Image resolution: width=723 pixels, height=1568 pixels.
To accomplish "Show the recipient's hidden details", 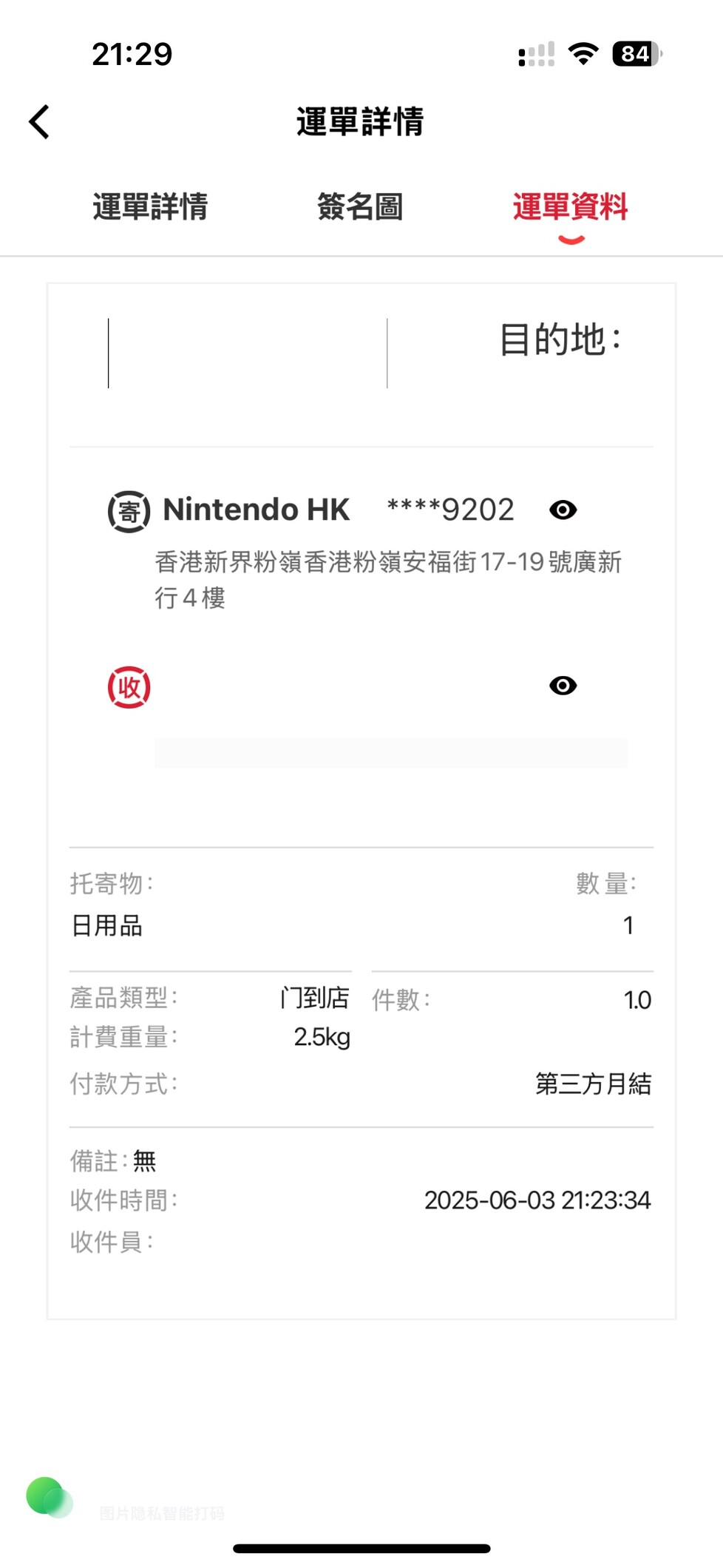I will click(563, 686).
